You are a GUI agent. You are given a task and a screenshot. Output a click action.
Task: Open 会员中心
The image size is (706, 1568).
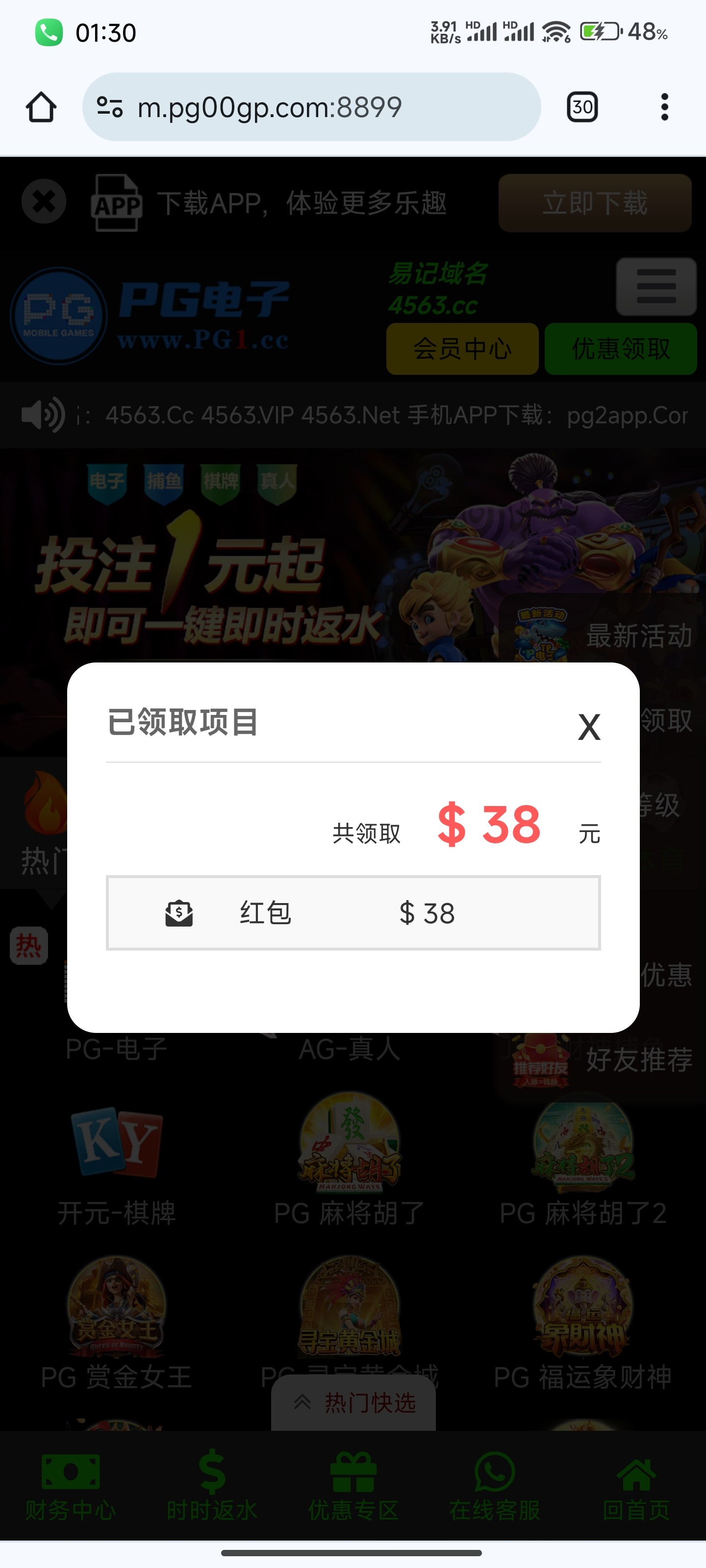462,349
